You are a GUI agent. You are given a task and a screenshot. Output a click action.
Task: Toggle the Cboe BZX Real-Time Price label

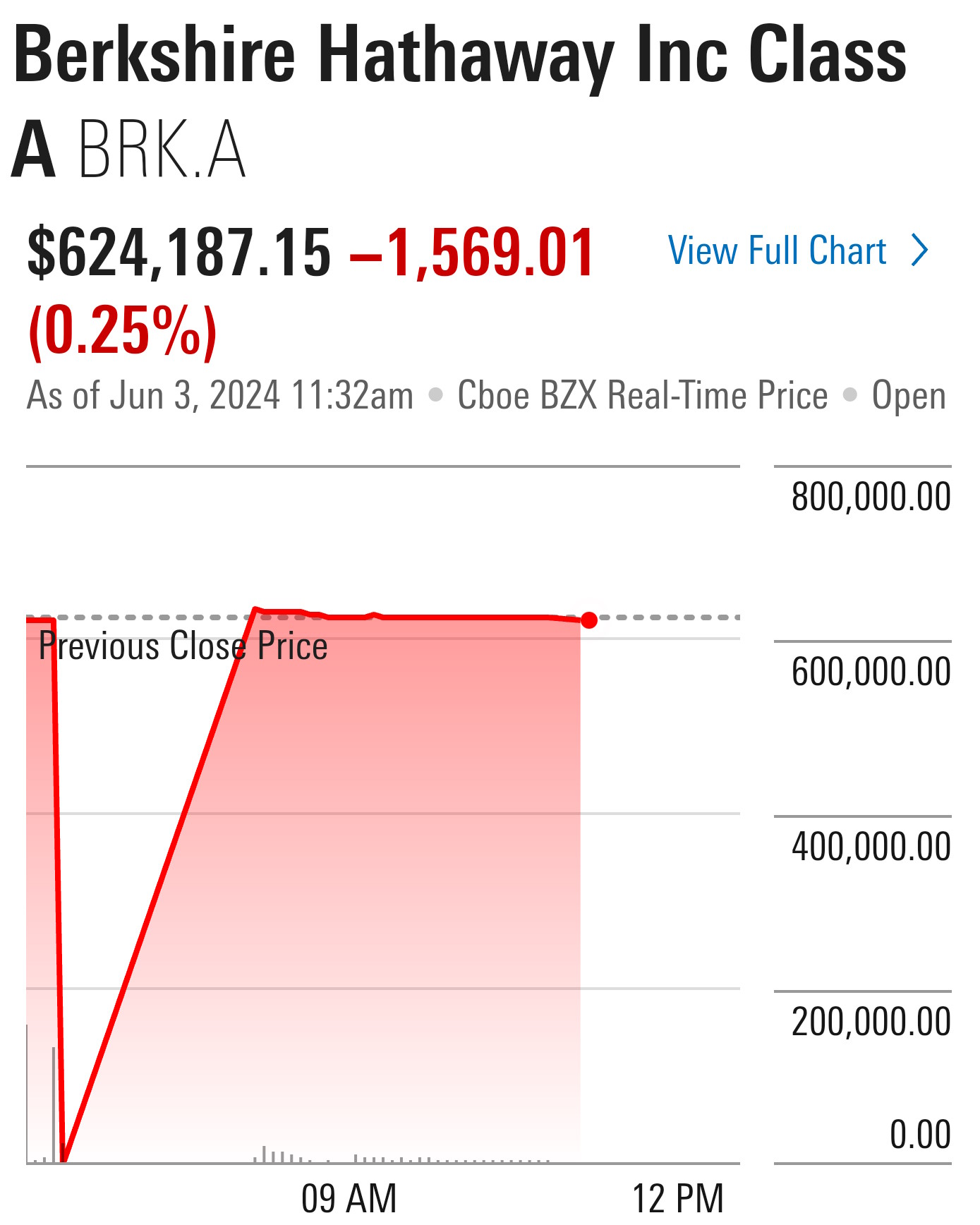642,394
